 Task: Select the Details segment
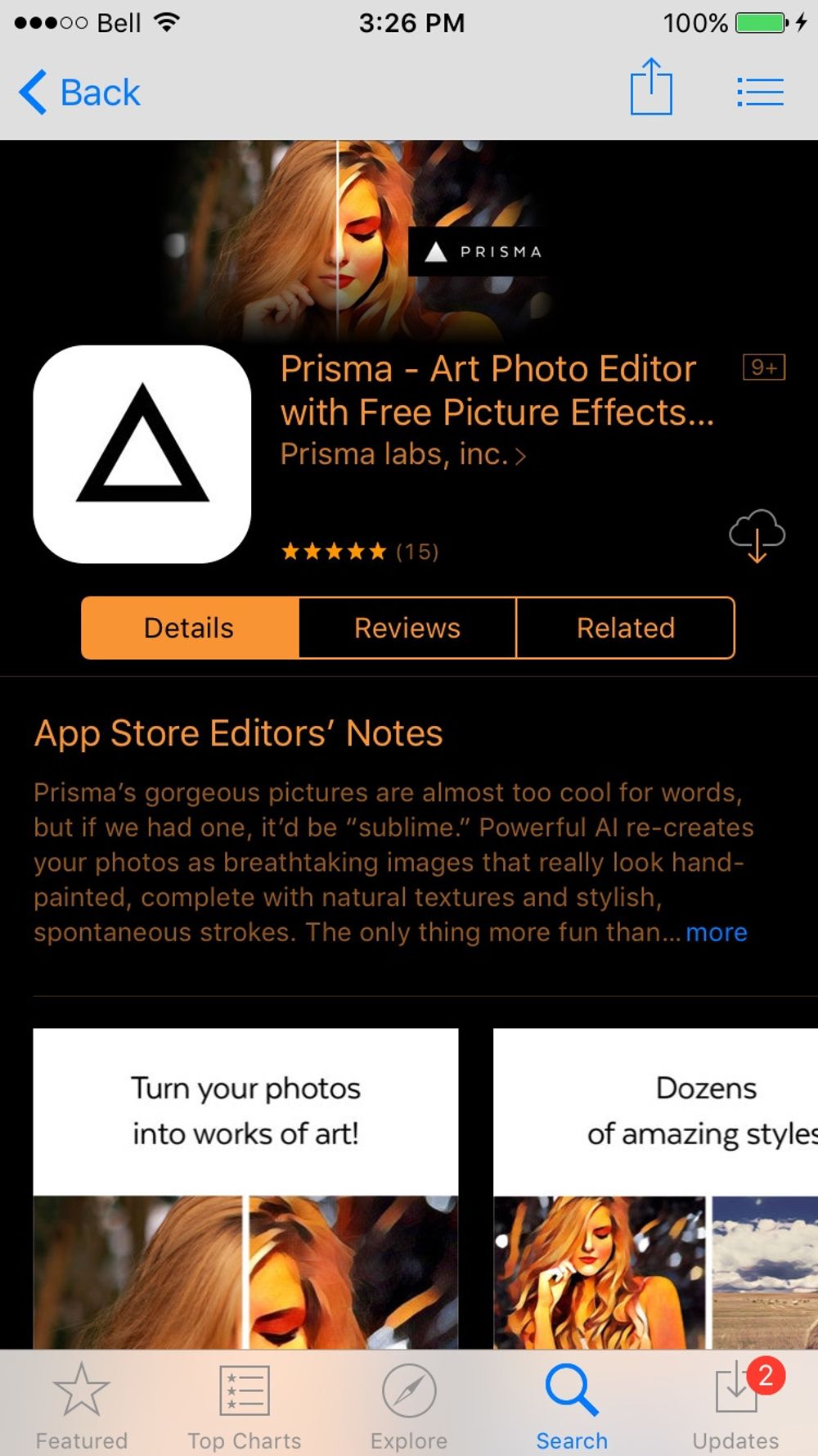tap(190, 628)
